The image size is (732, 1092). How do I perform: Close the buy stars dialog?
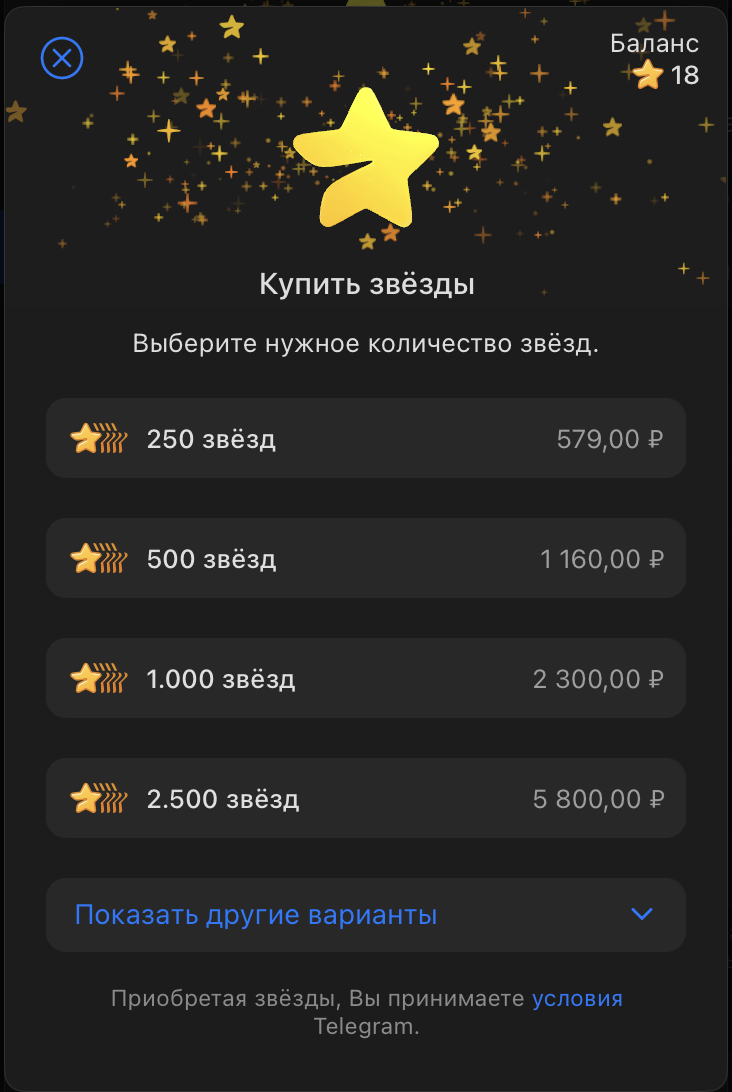click(x=62, y=58)
